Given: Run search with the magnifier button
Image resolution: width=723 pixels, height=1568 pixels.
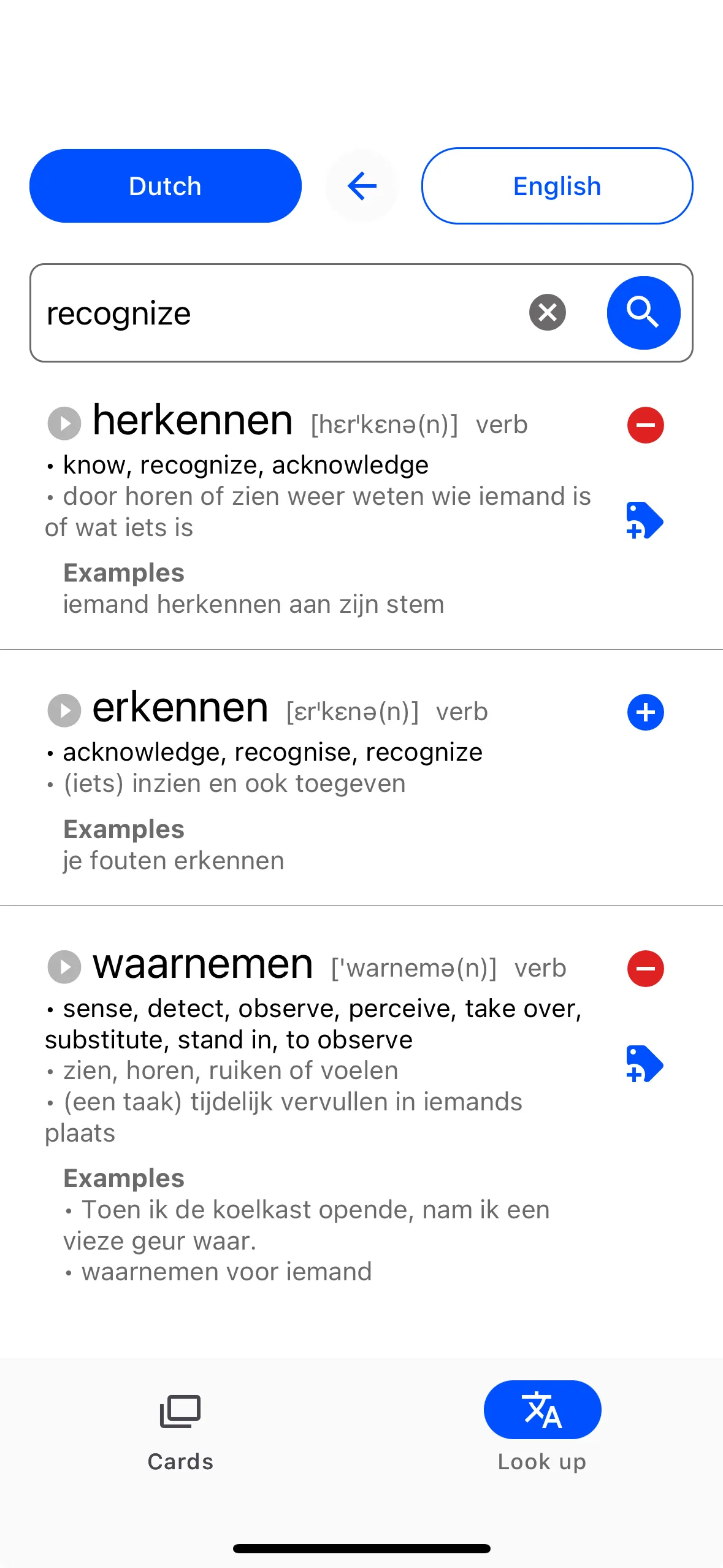Looking at the screenshot, I should click(643, 313).
